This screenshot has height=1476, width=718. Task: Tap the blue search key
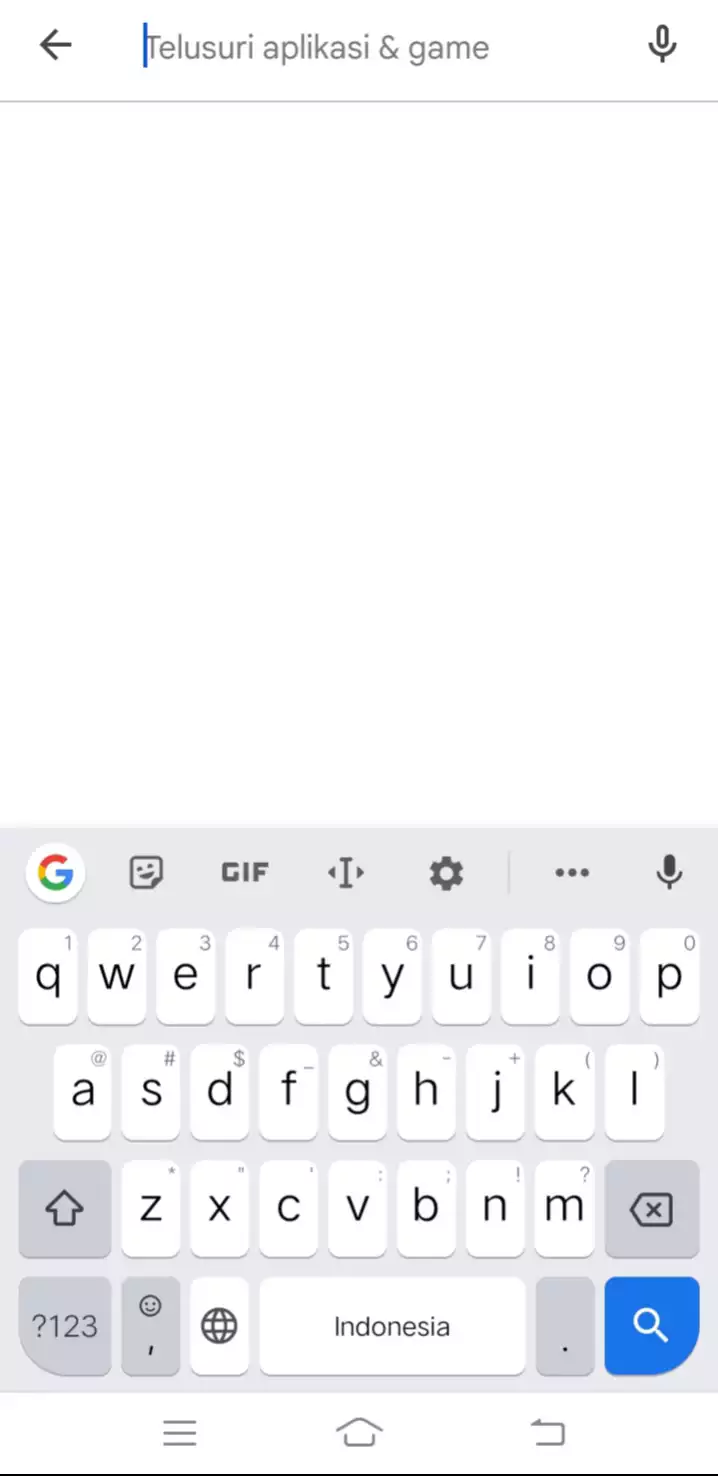652,1326
